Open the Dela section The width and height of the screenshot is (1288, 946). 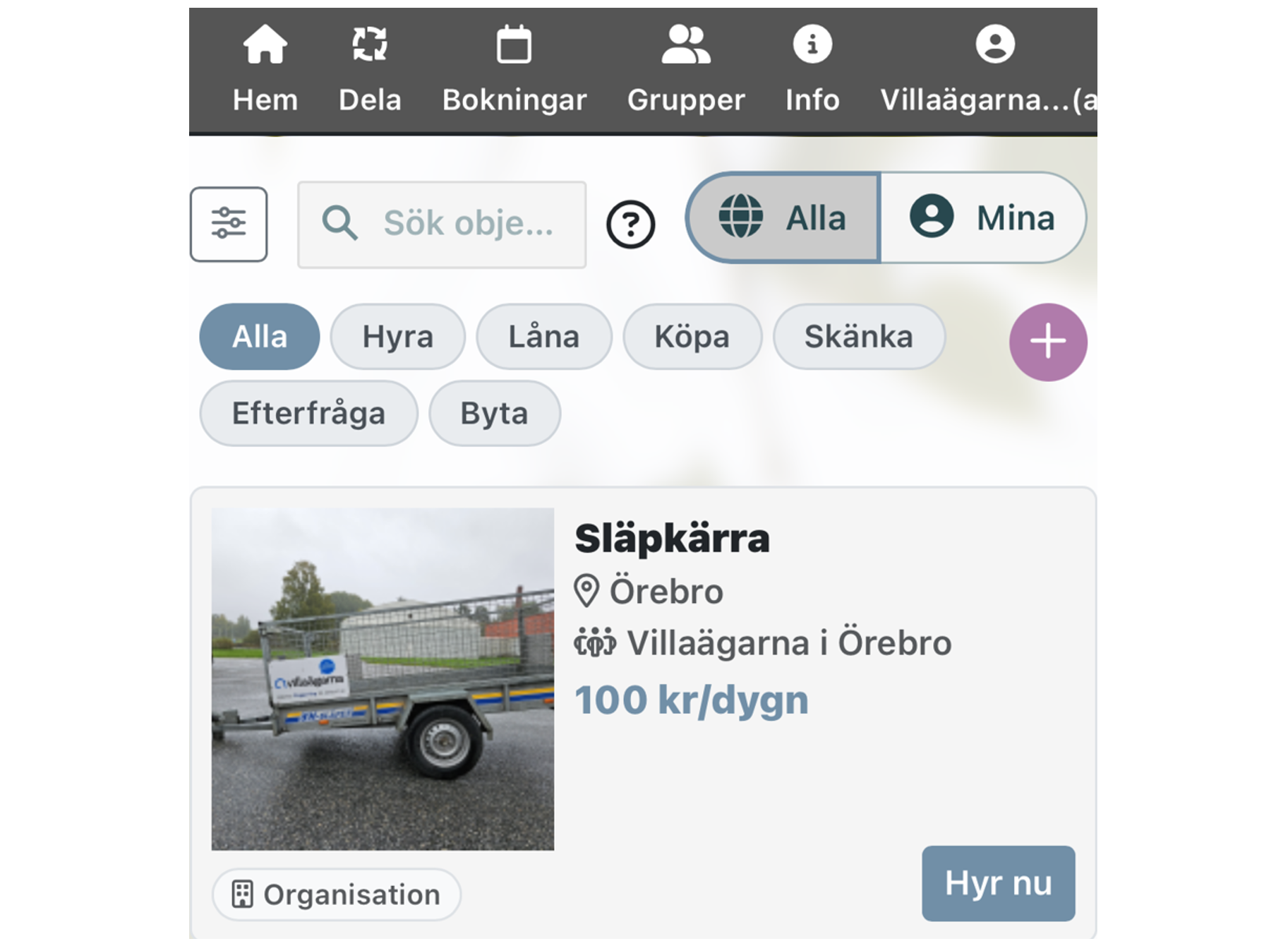pos(370,69)
